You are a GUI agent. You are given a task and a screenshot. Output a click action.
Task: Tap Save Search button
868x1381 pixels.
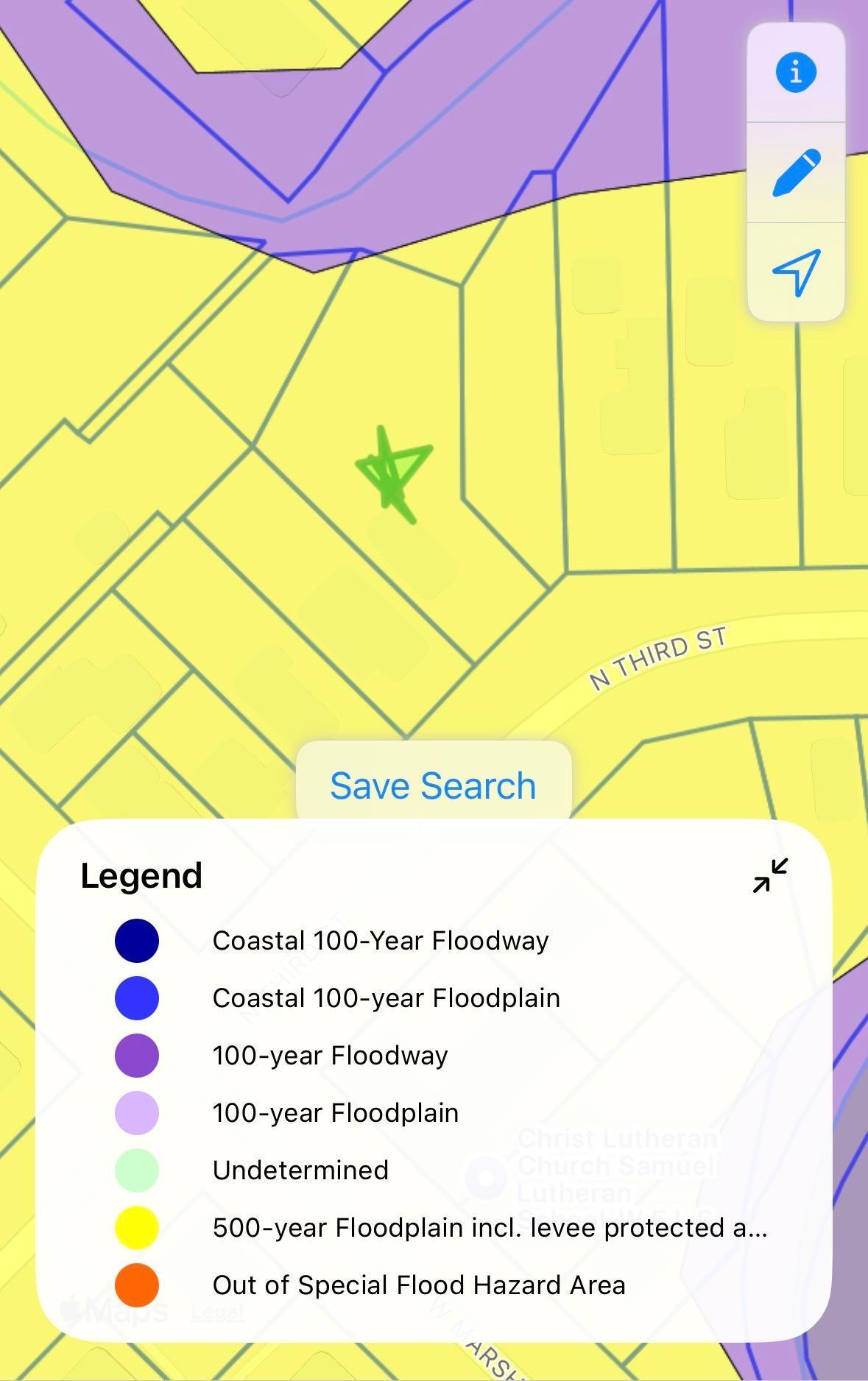point(433,785)
